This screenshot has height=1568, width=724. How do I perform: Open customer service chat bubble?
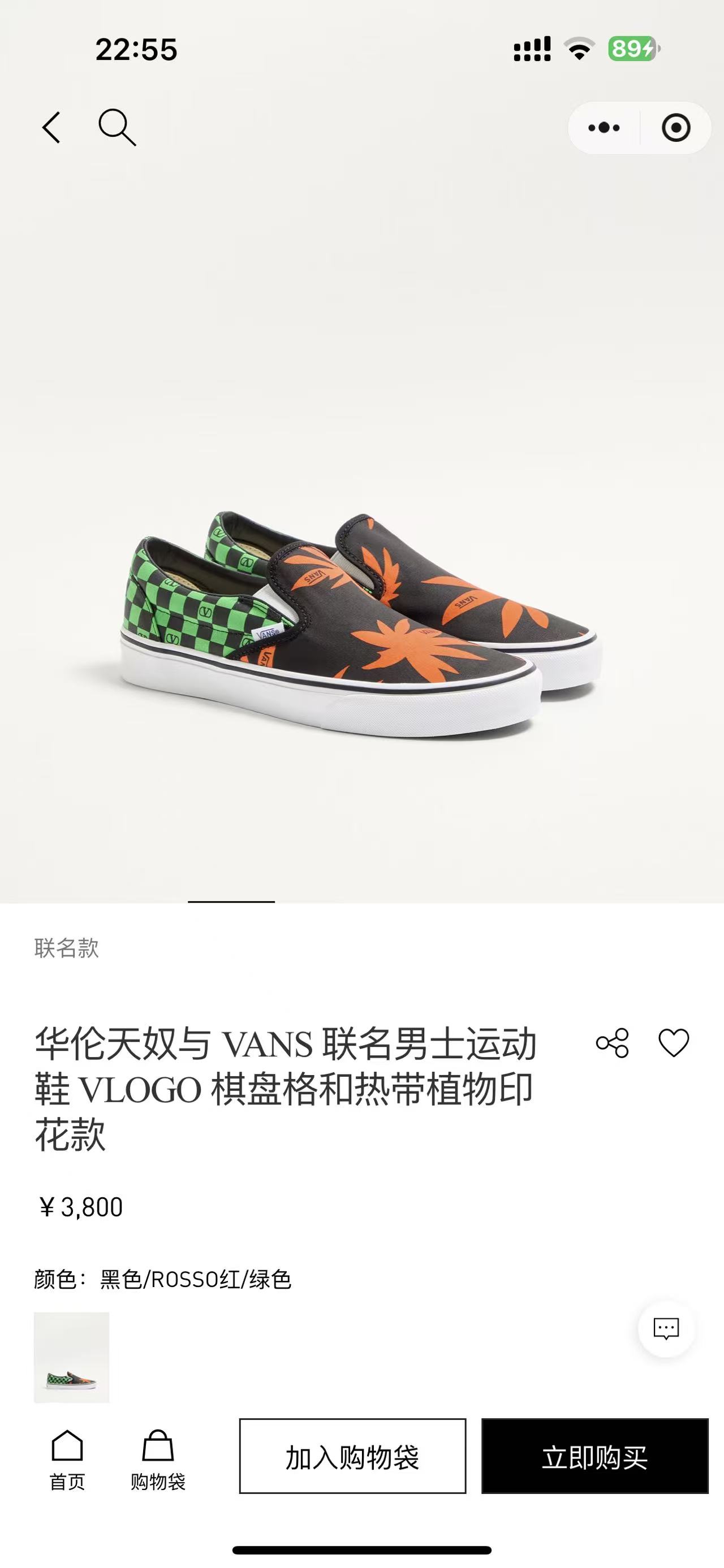pos(666,1328)
